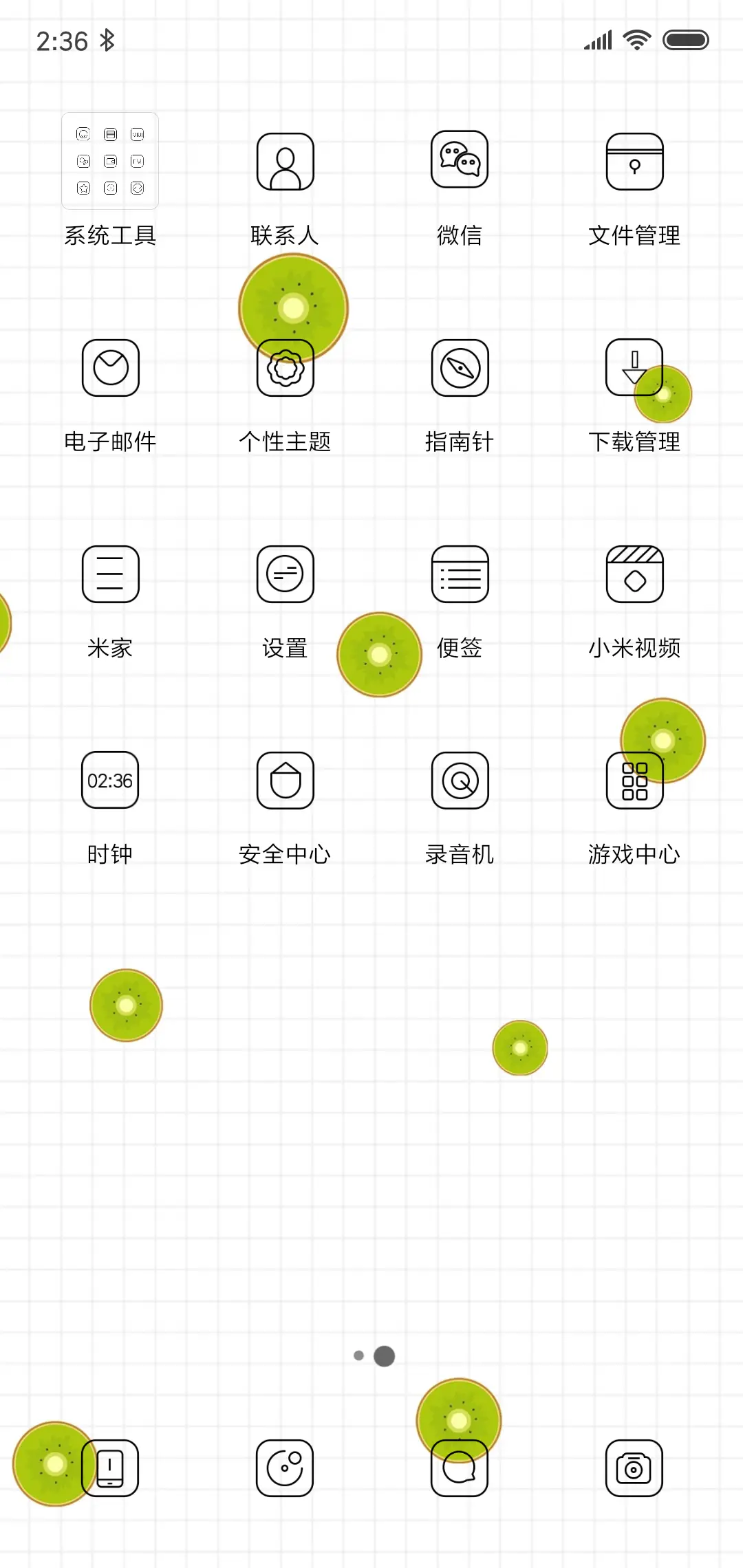Open the 时钟 clock app
The height and width of the screenshot is (1568, 743).
[x=110, y=781]
